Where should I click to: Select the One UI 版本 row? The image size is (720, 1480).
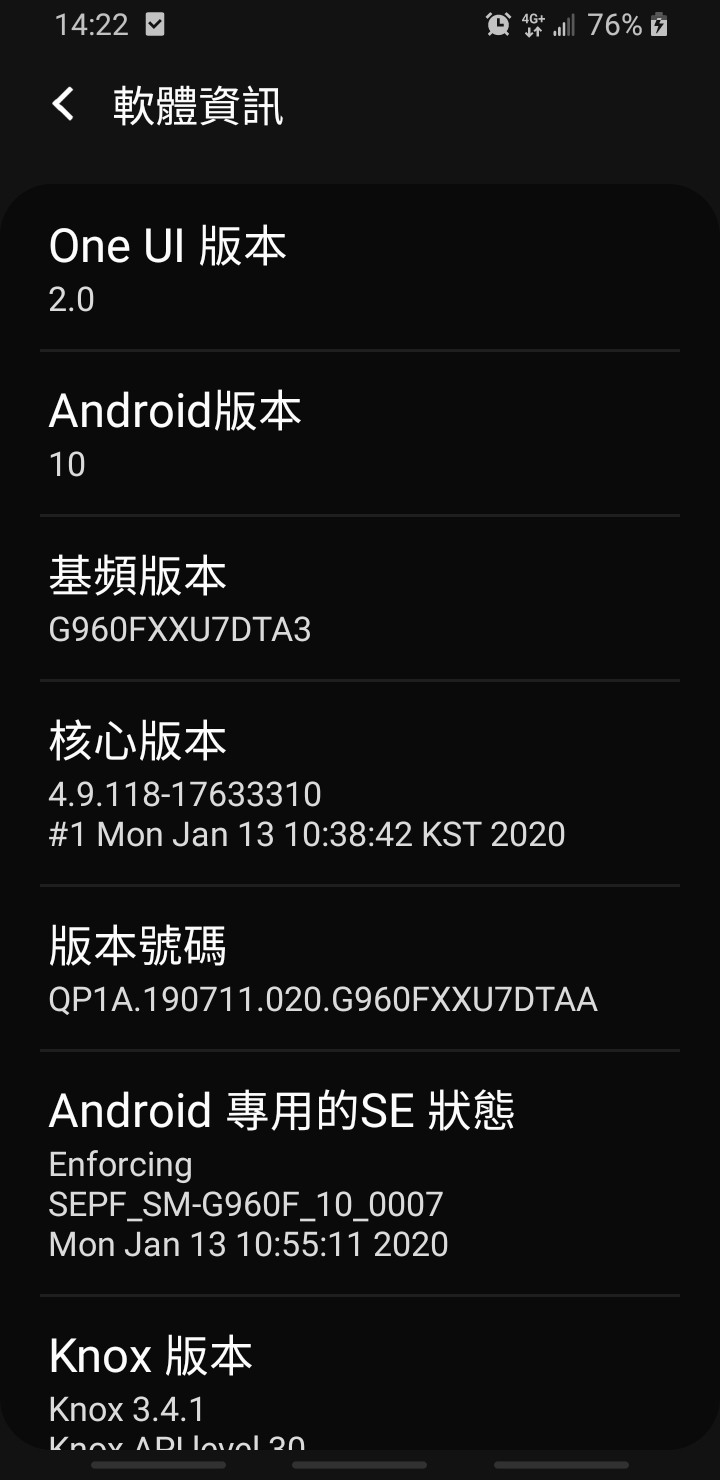(360, 268)
